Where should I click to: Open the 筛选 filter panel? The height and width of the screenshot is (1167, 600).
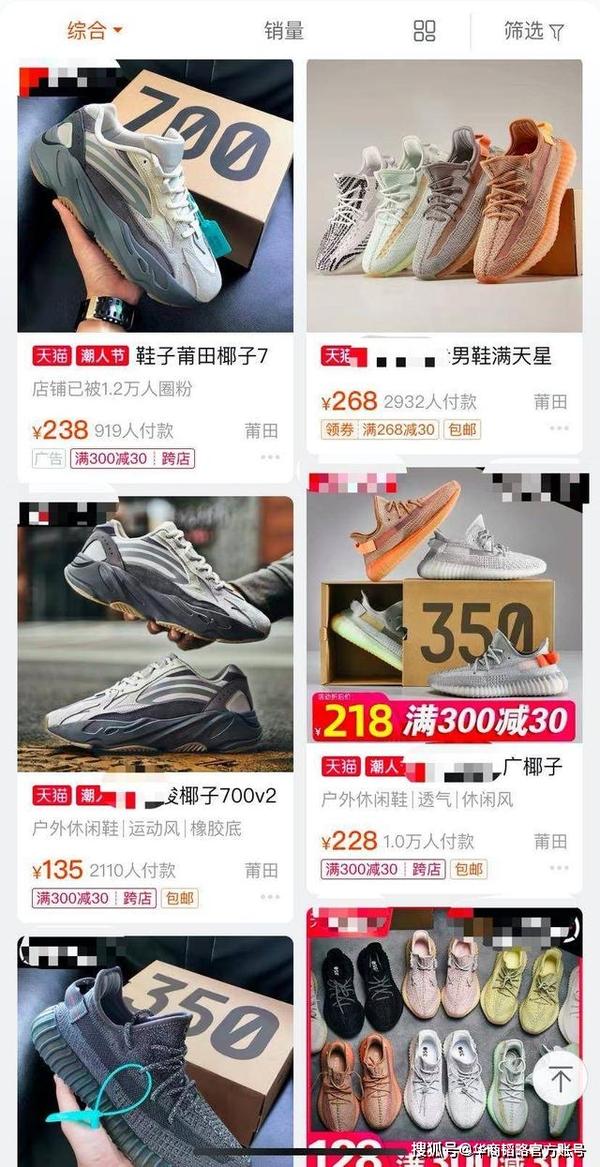pyautogui.click(x=533, y=31)
